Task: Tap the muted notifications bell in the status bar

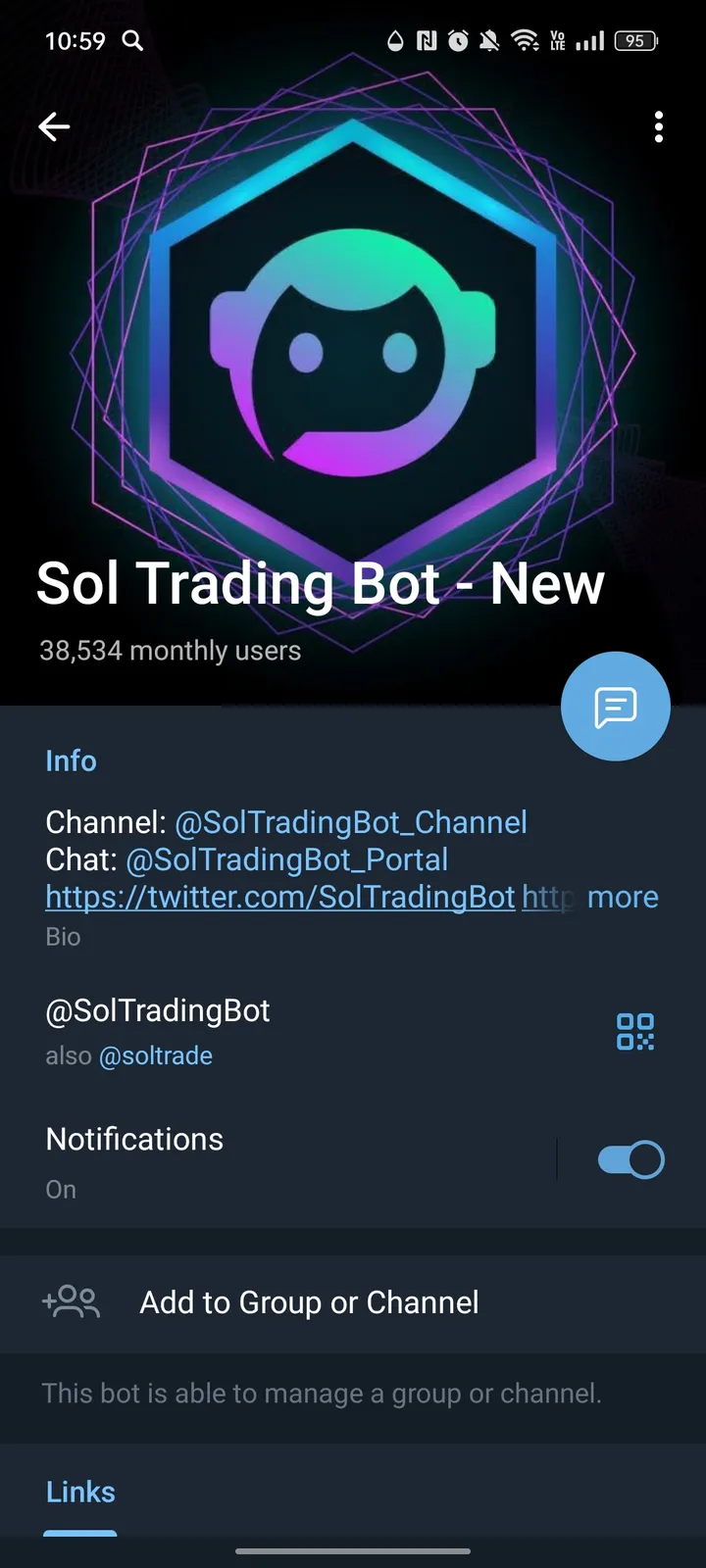Action: click(x=488, y=41)
